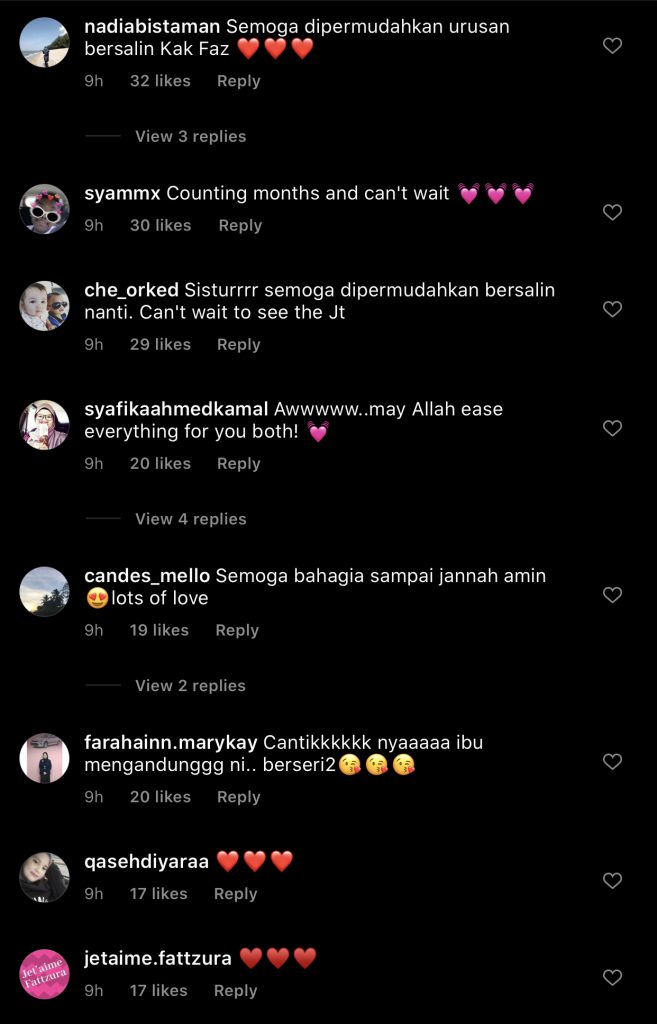Open che_orked's profile picture
This screenshot has height=1024, width=657.
tap(44, 306)
